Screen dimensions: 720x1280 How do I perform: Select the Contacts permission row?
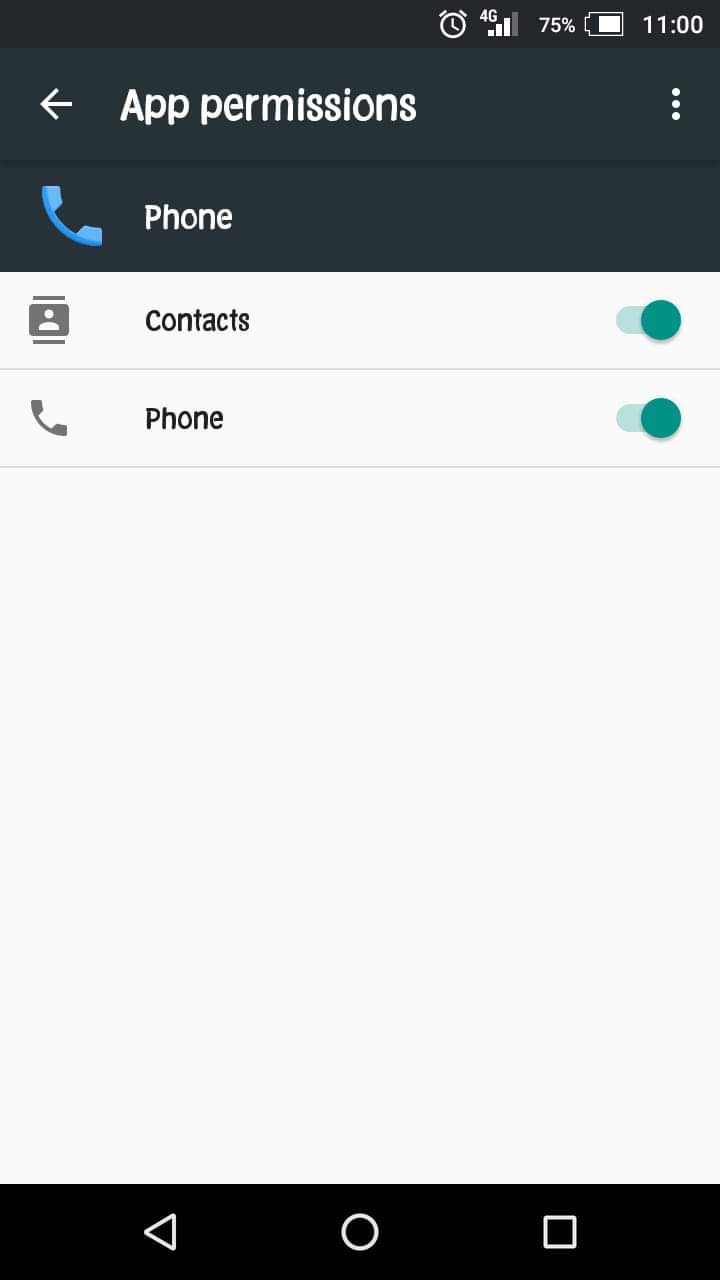(300, 320)
